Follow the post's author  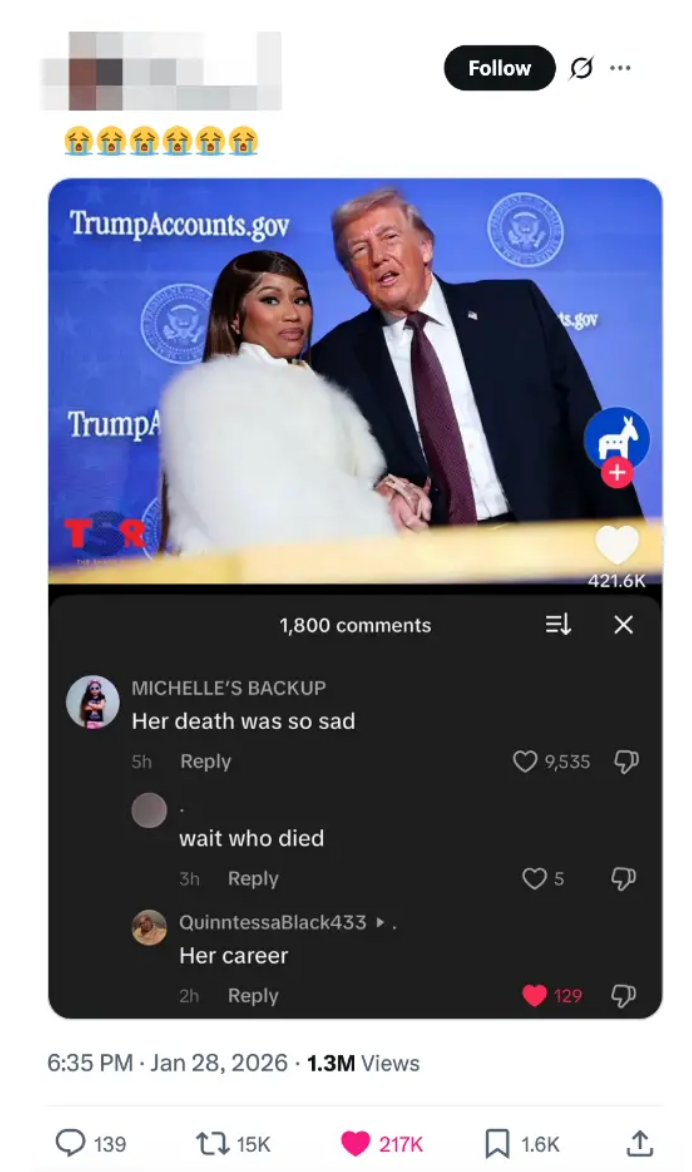(x=499, y=68)
